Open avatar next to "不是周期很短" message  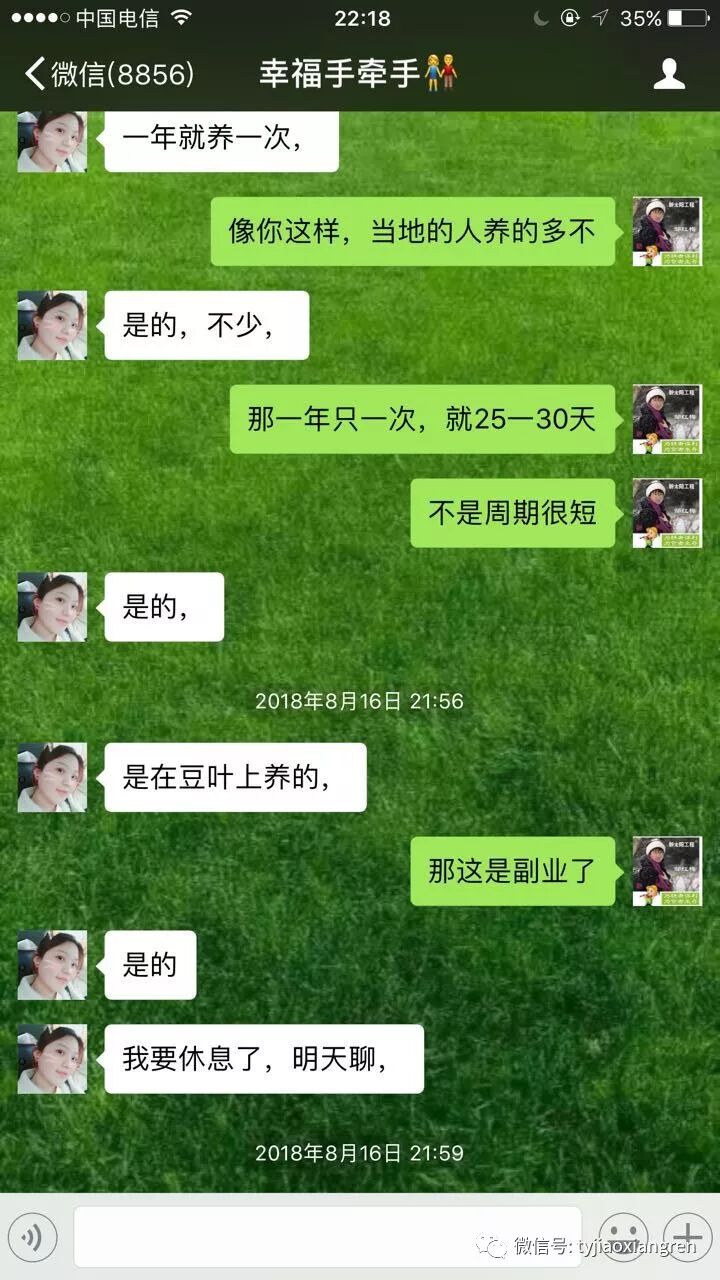[x=667, y=513]
